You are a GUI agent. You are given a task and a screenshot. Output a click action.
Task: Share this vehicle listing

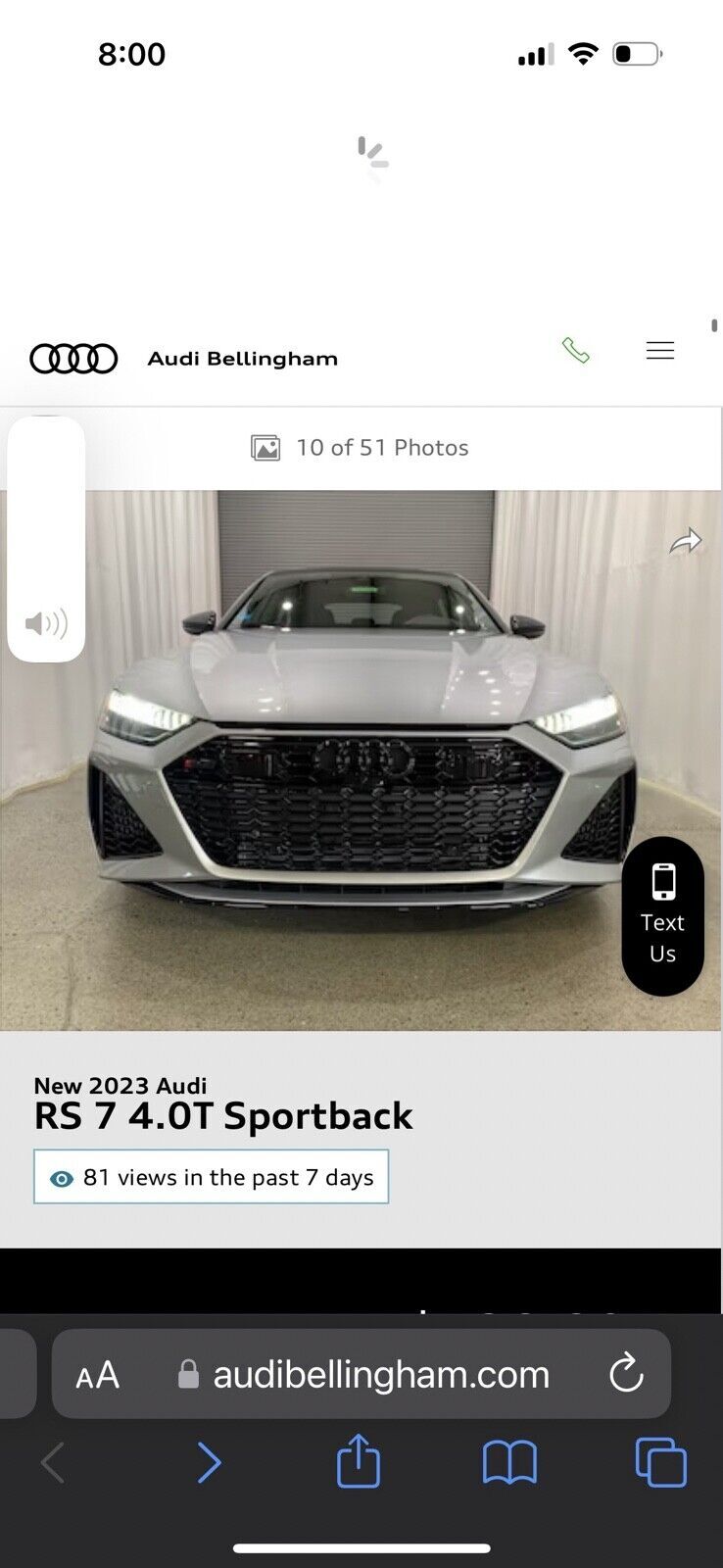[x=686, y=541]
